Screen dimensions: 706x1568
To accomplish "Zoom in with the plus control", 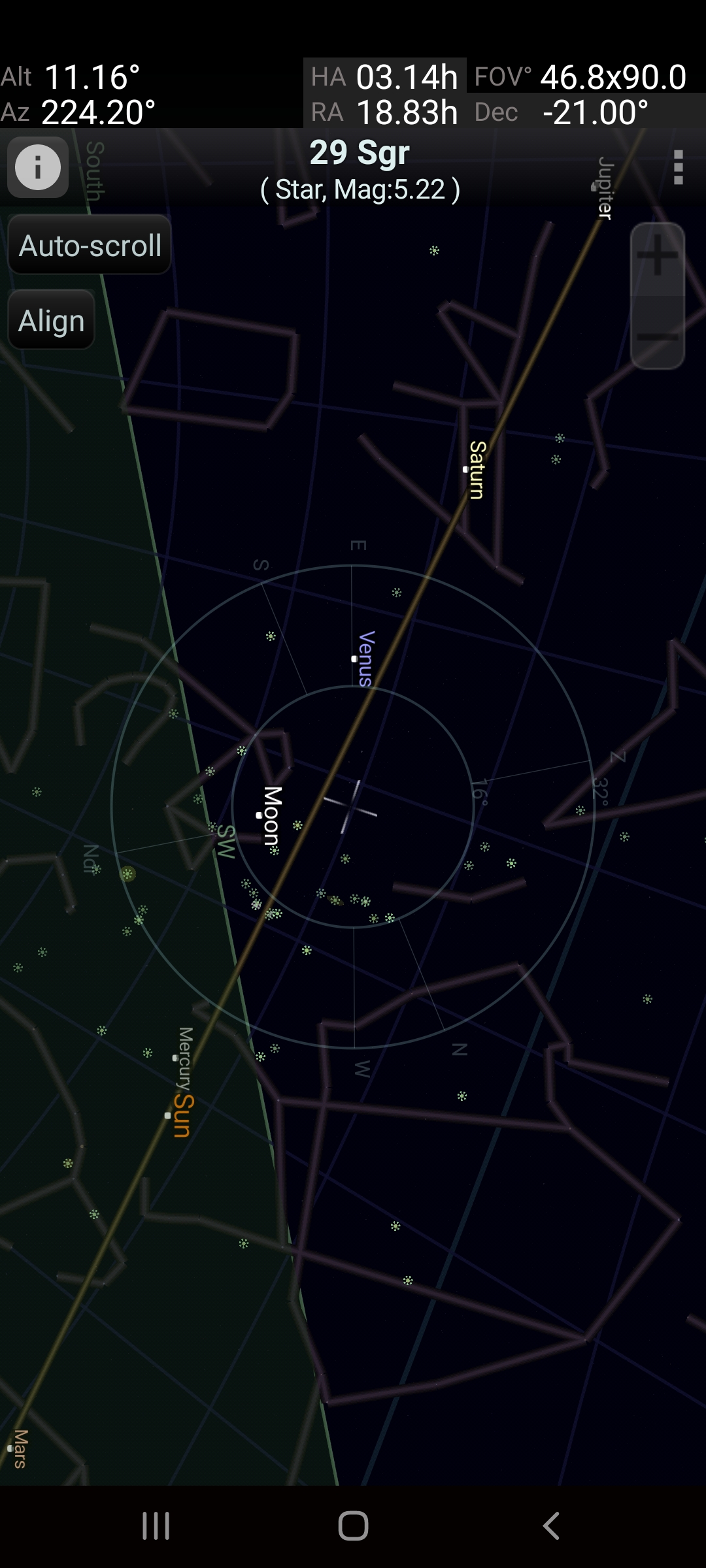I will (657, 256).
